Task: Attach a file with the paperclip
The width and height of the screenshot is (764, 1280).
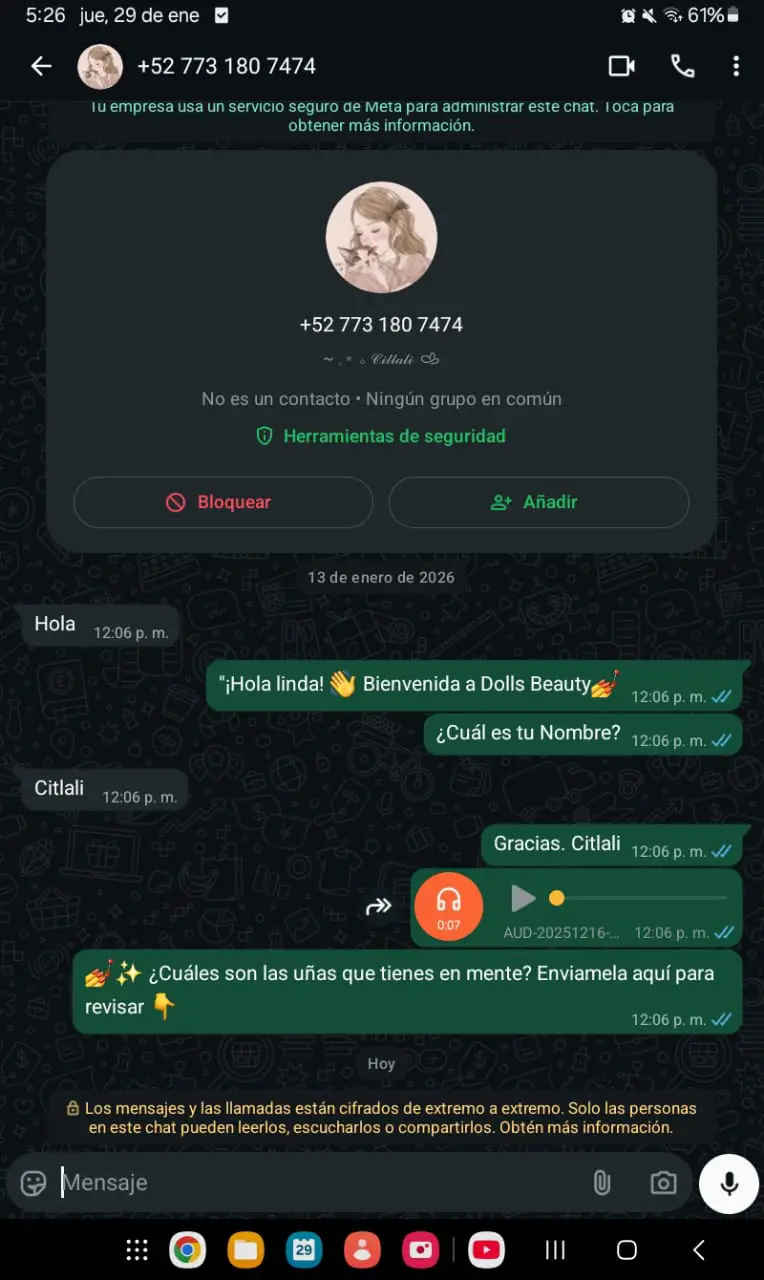Action: (601, 1183)
